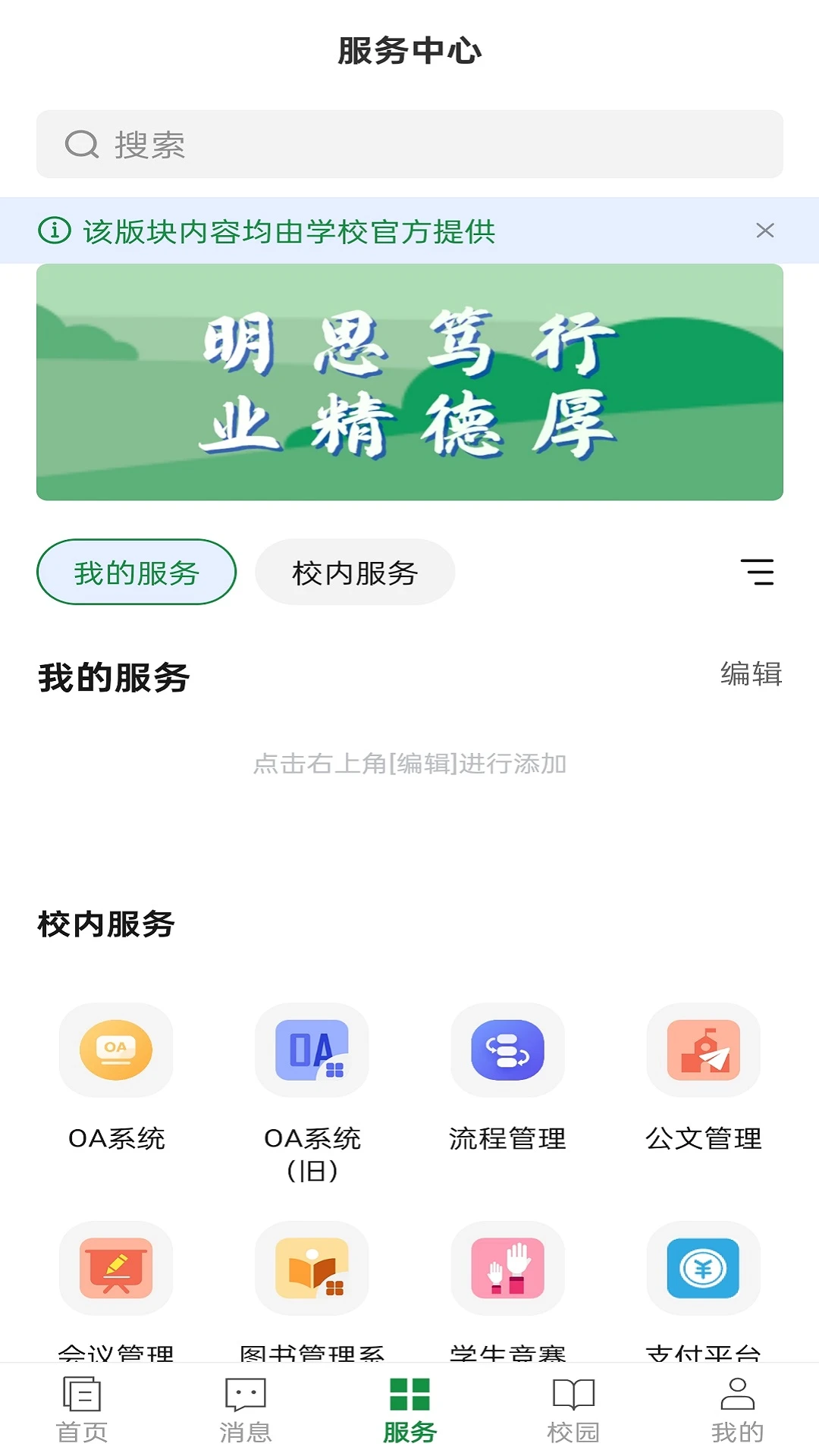This screenshot has height=1456, width=819.
Task: Go to 首页 home via bottom navigation
Action: (81, 1407)
